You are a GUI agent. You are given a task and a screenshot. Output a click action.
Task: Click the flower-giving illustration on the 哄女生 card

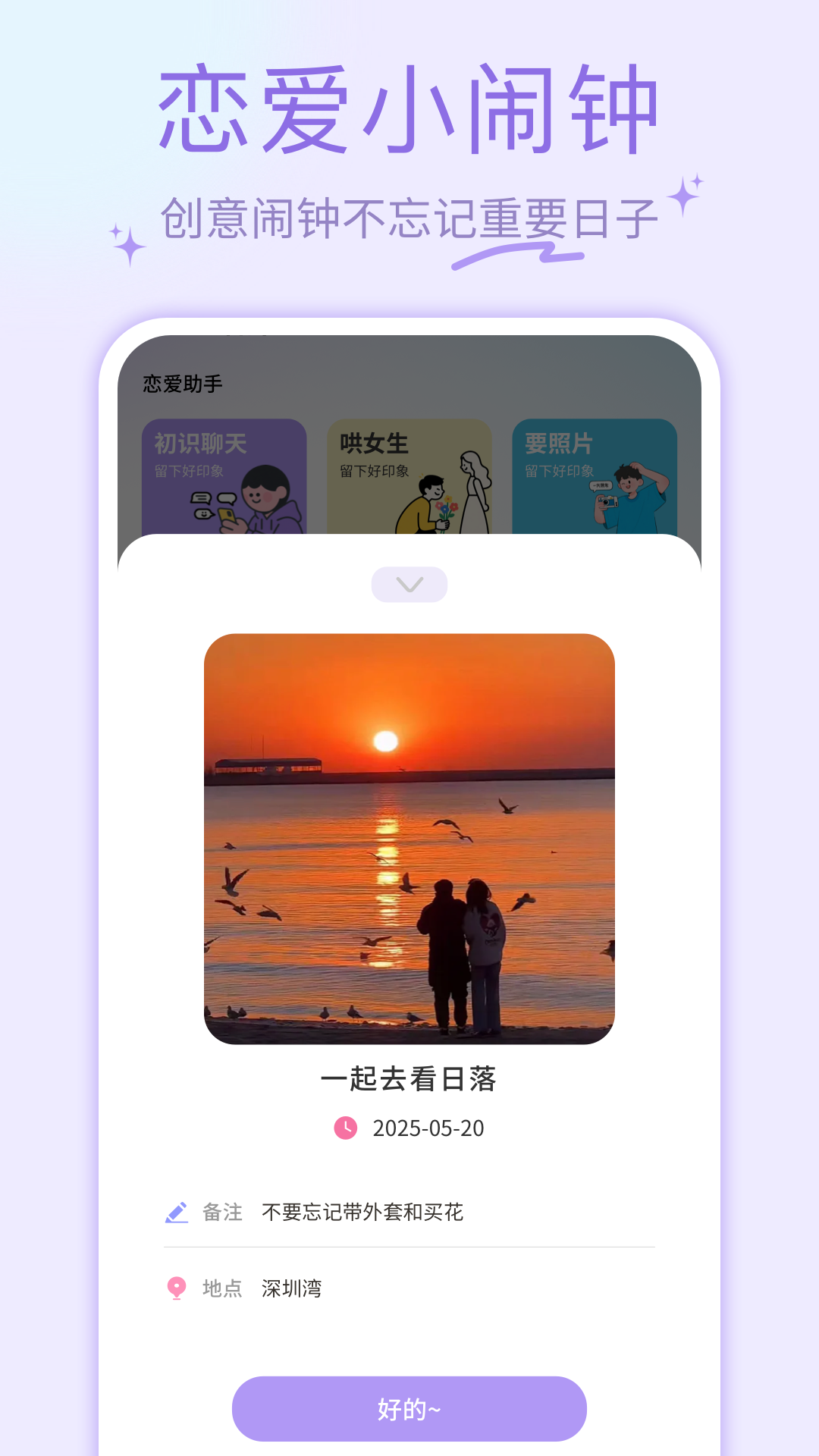coord(440,500)
